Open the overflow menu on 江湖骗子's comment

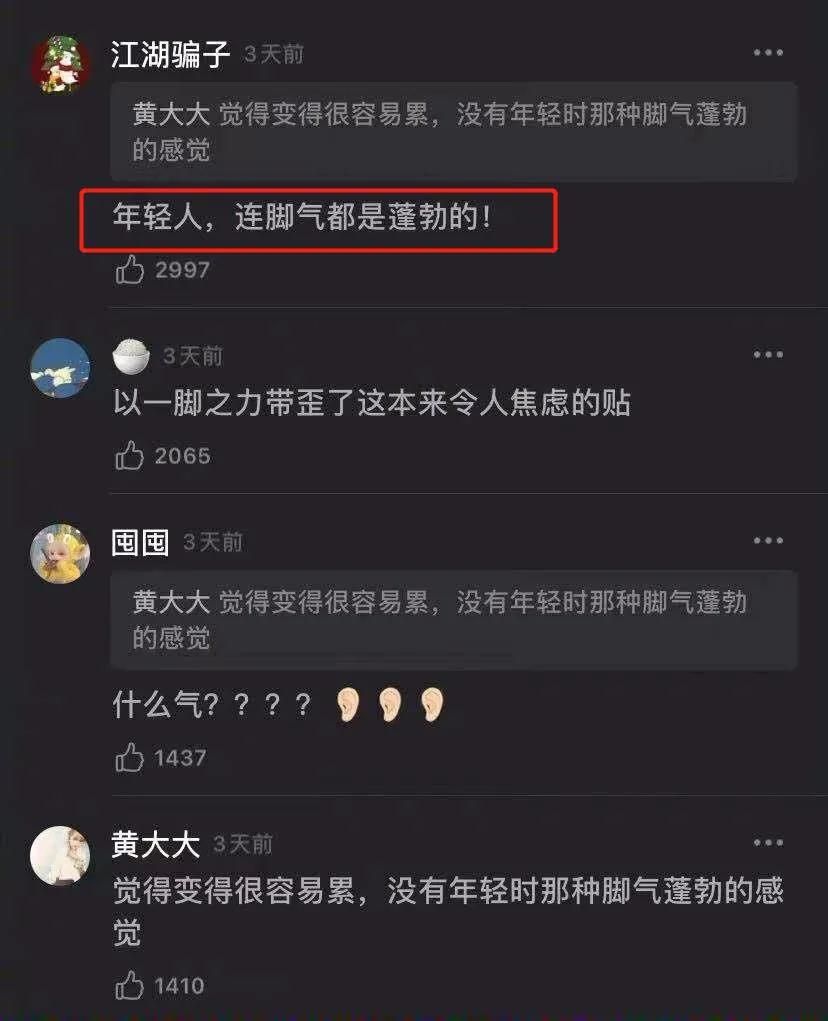pyautogui.click(x=768, y=53)
